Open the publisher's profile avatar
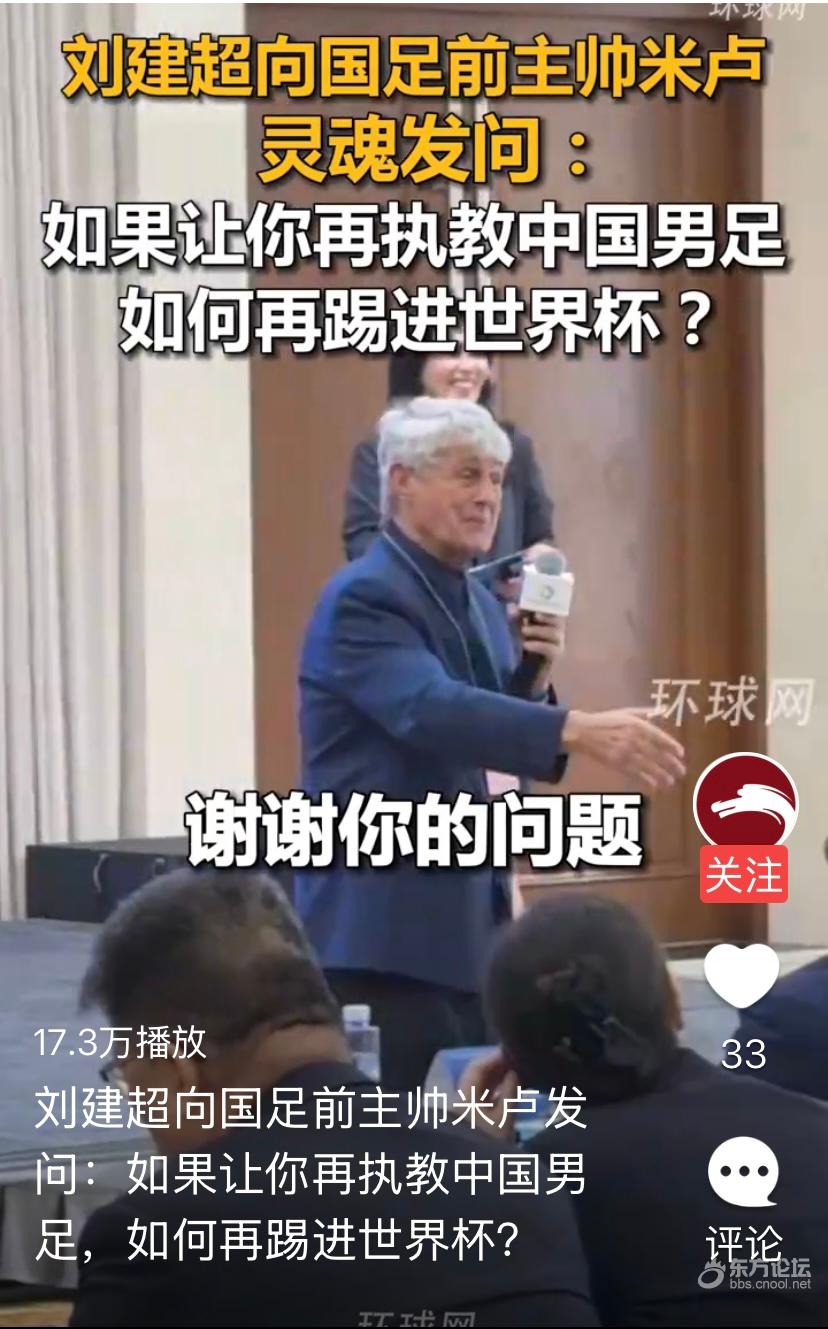The height and width of the screenshot is (1329, 828). (745, 801)
